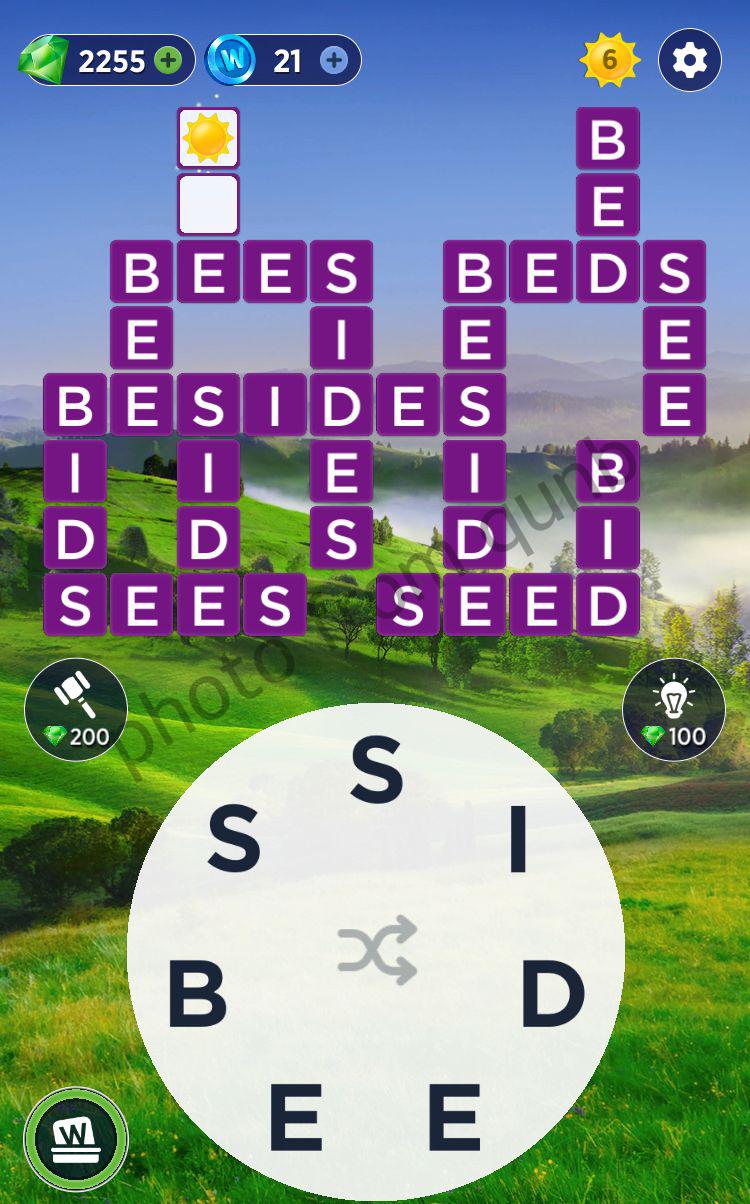Select the letter B in the wheel
750x1204 pixels.
click(197, 995)
